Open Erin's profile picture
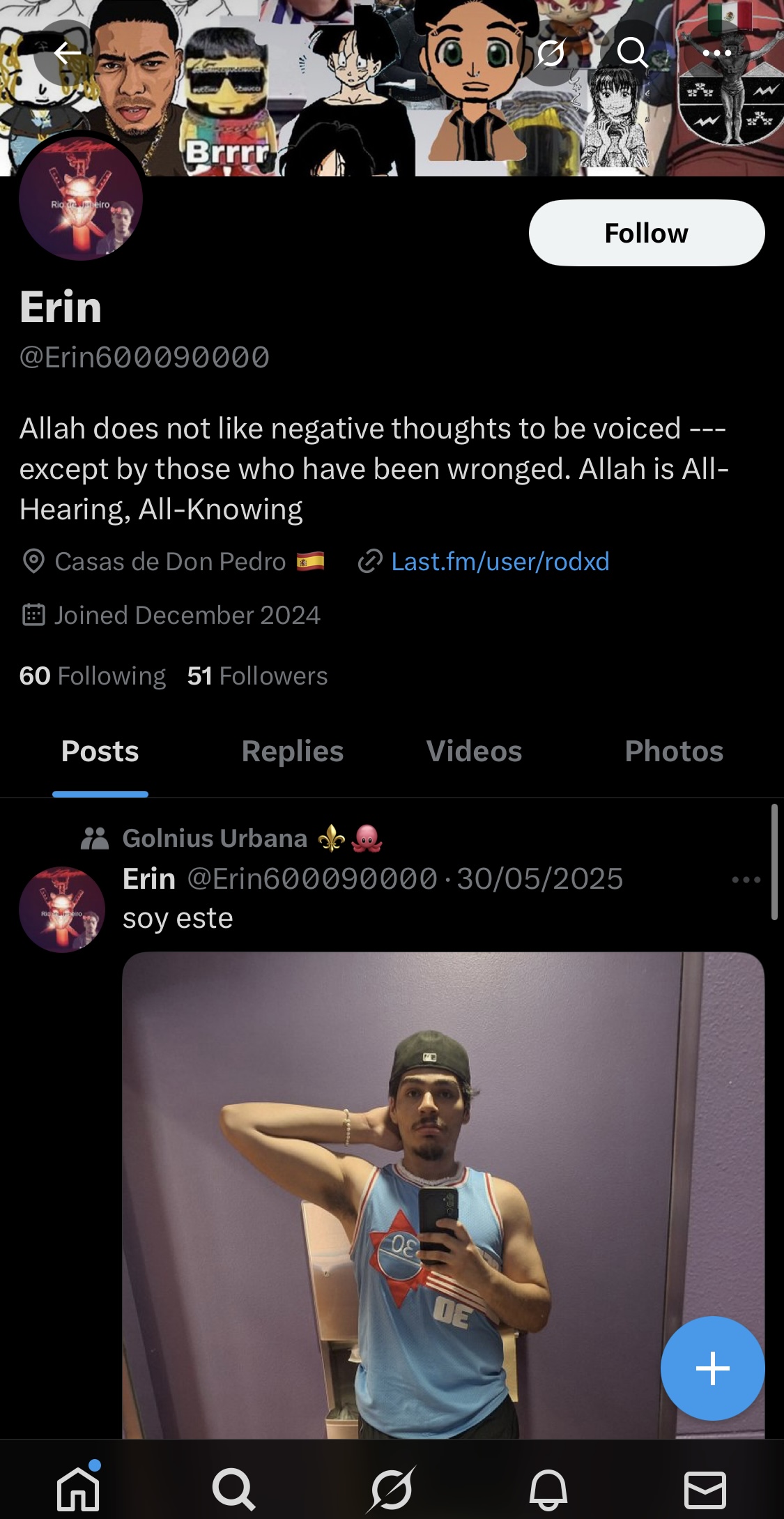Screen dimensions: 784x1519 (x=81, y=199)
